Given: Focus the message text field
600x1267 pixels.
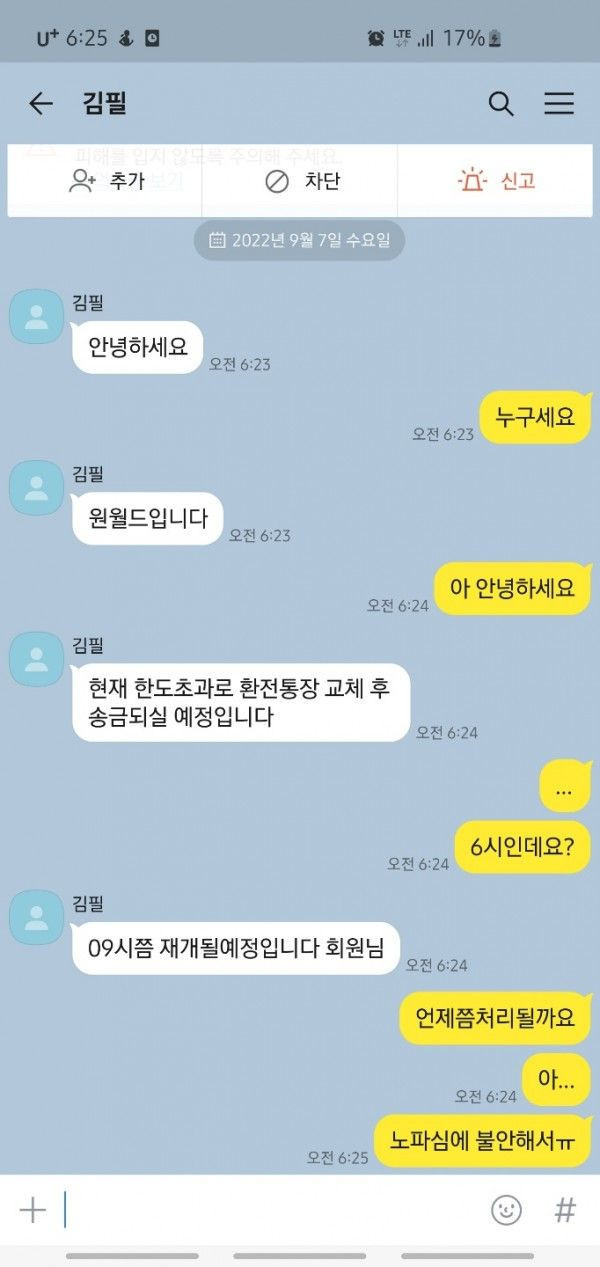Looking at the screenshot, I should coord(270,1210).
